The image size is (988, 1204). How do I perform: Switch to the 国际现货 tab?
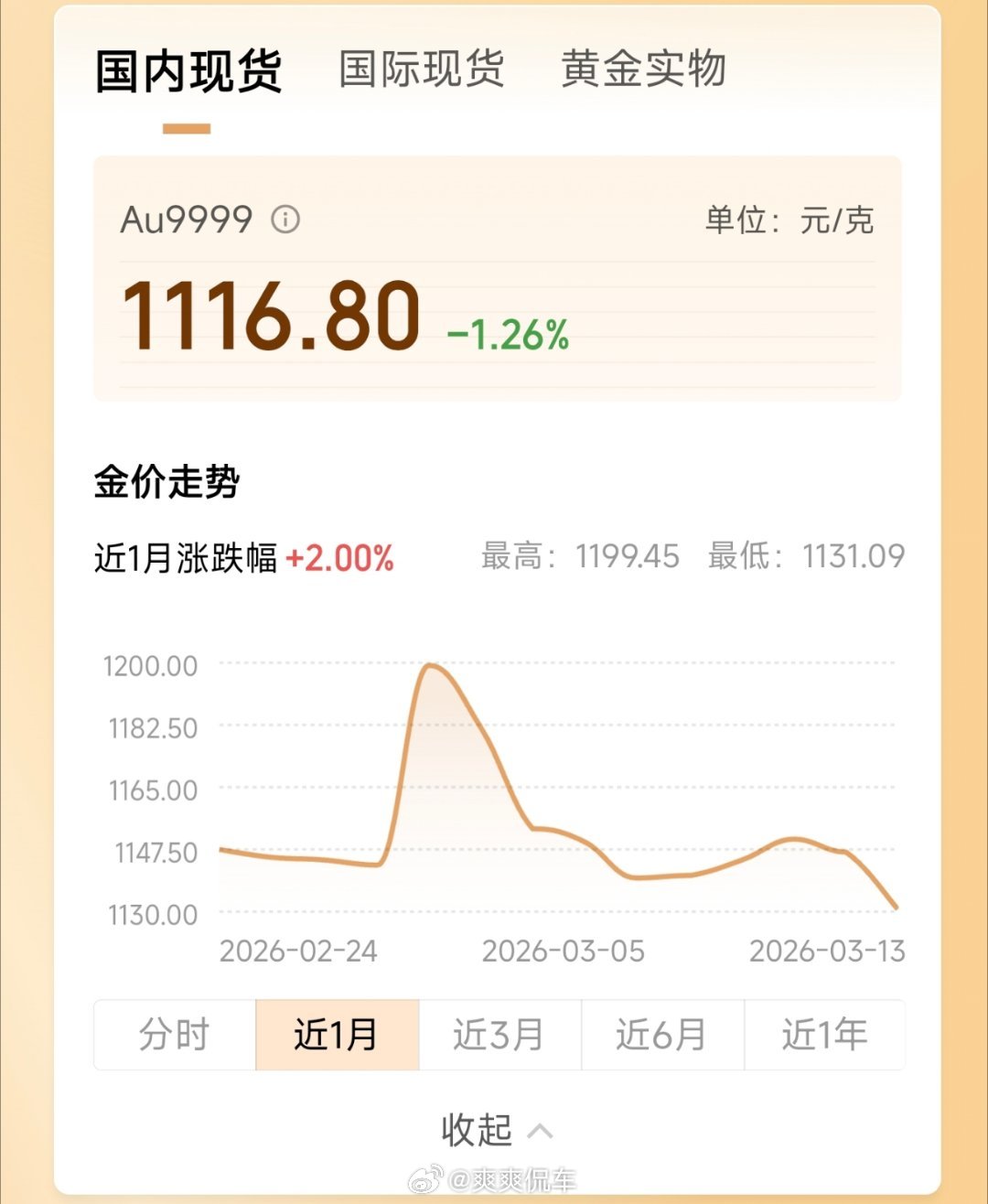423,72
